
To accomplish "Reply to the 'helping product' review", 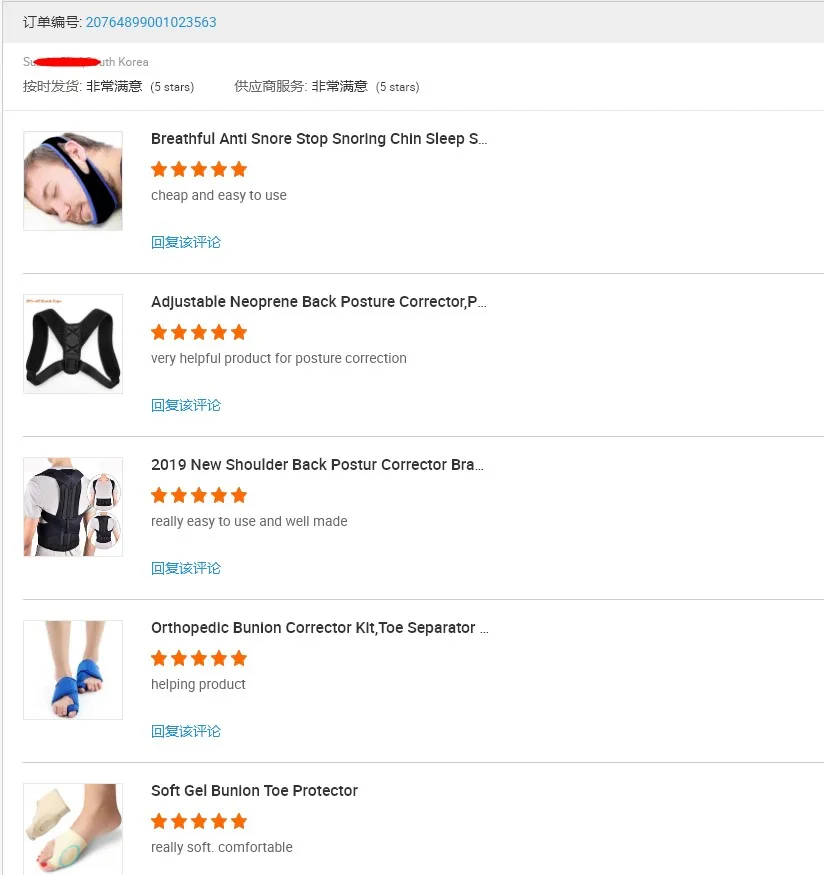I will click(186, 731).
